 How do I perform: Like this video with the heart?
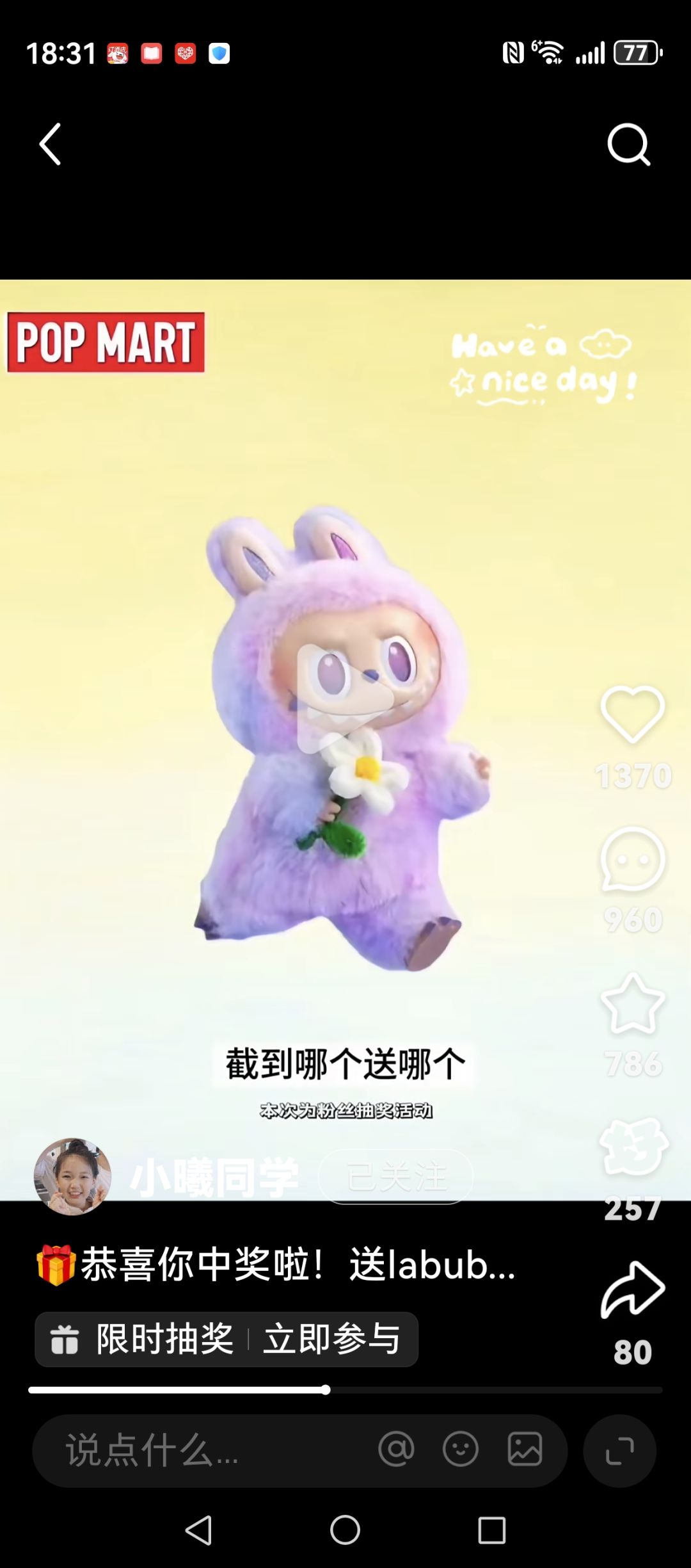pos(632,714)
